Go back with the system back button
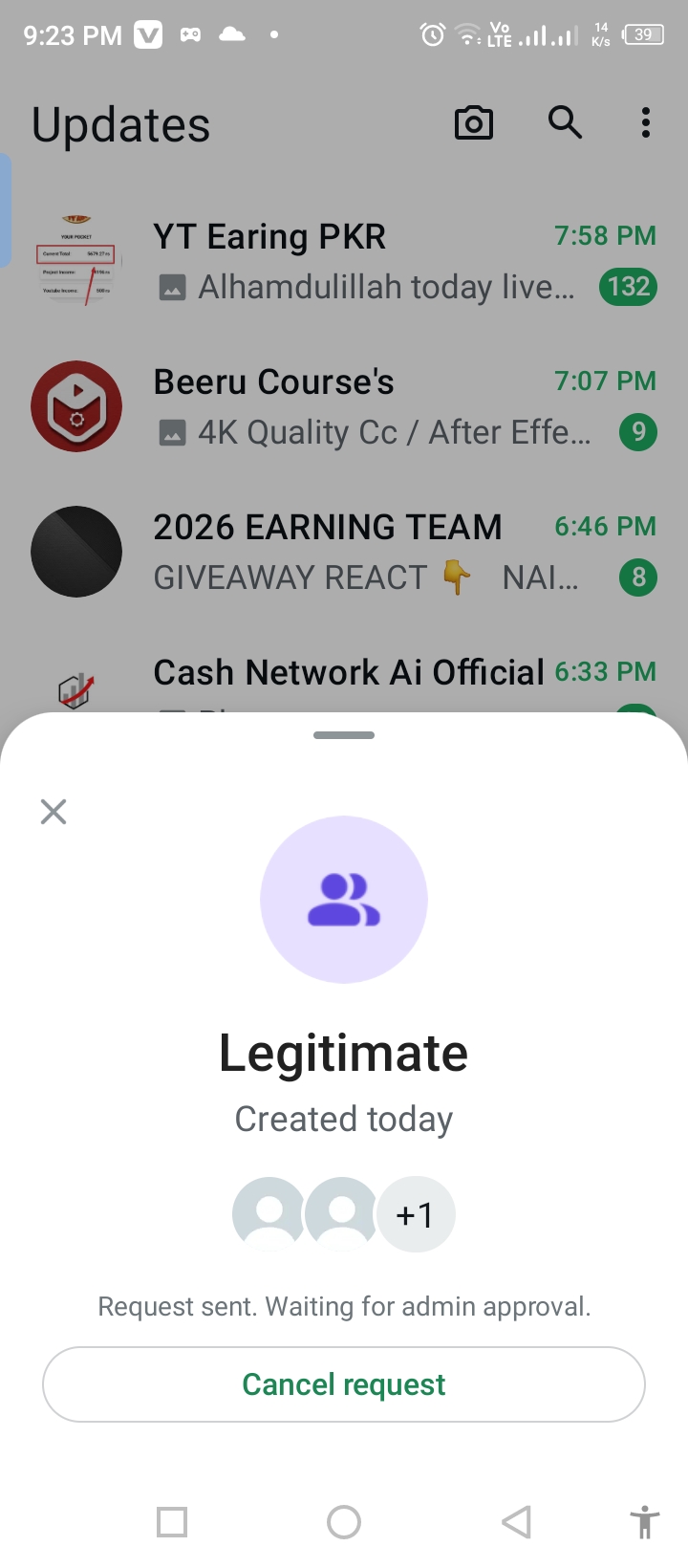 (516, 1521)
